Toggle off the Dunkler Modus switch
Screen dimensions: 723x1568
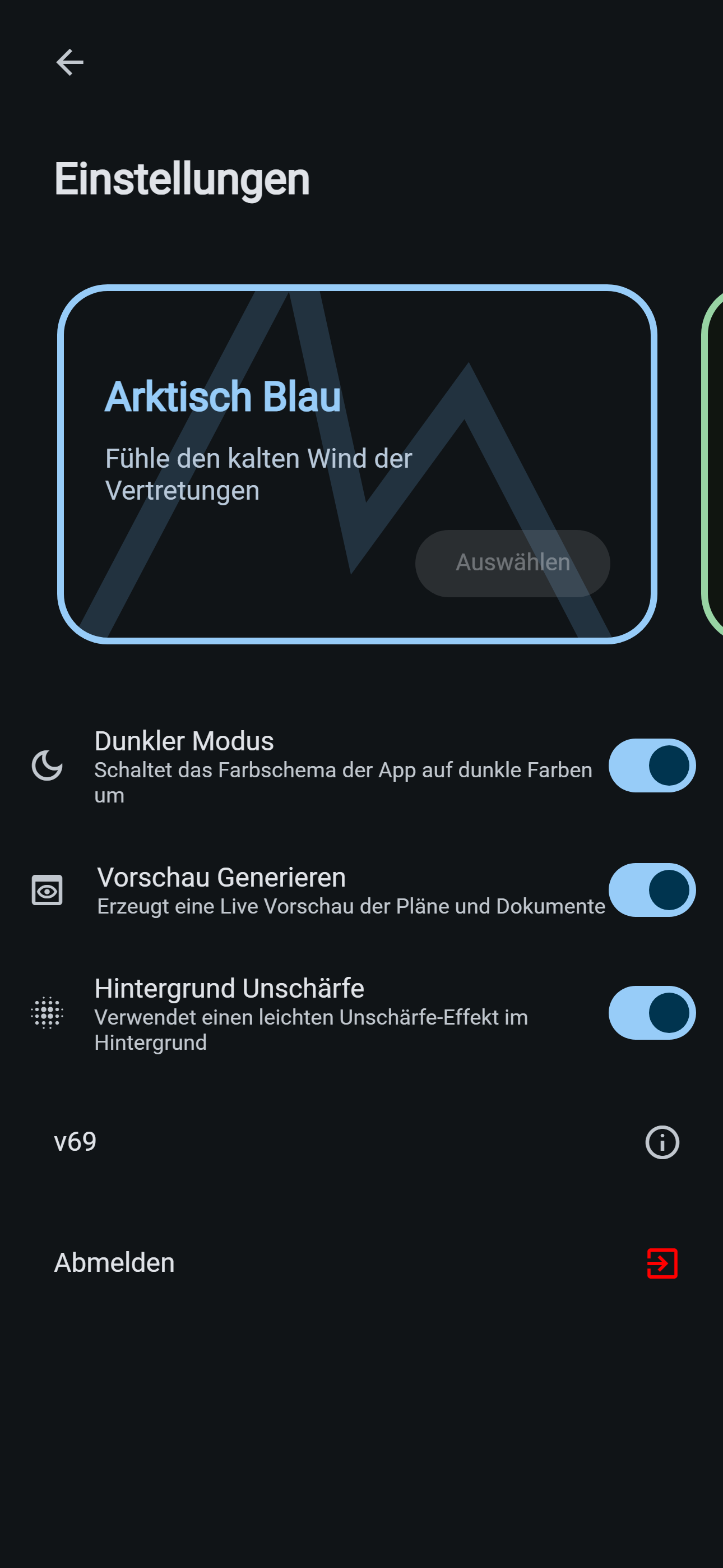651,765
